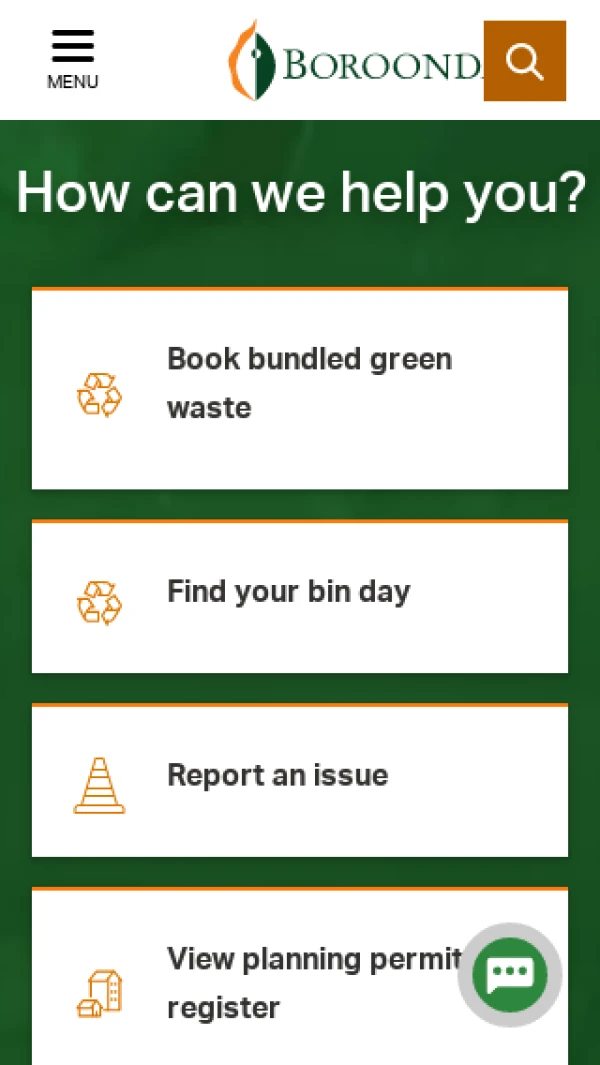Select Find your bin day

tap(300, 597)
